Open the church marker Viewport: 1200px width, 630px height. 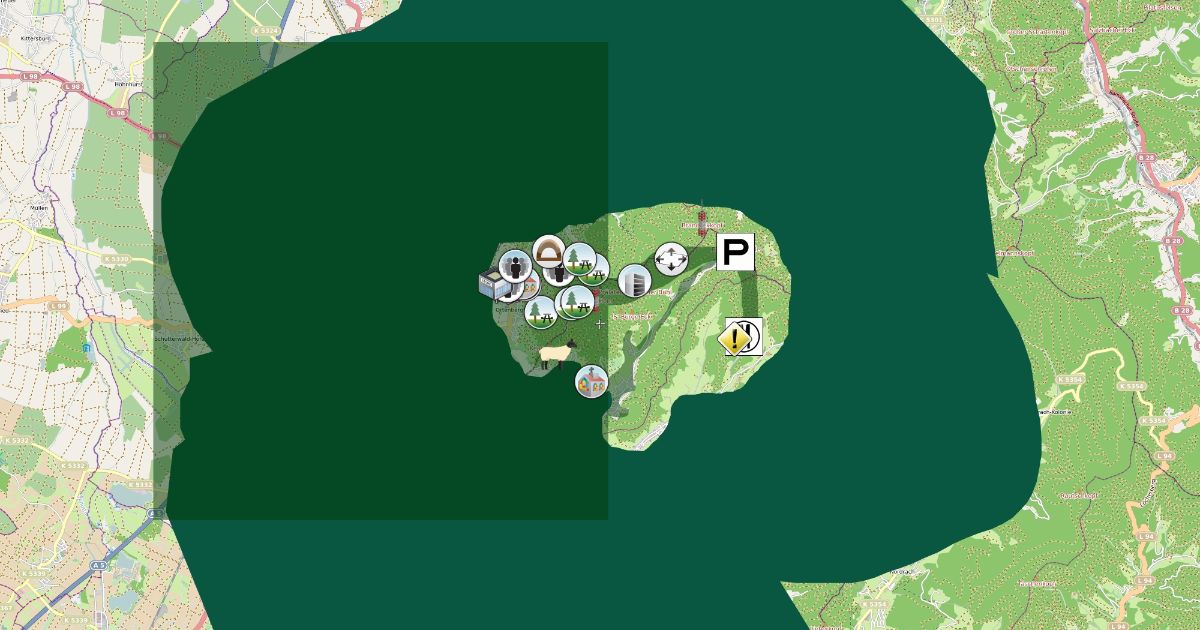(x=592, y=381)
